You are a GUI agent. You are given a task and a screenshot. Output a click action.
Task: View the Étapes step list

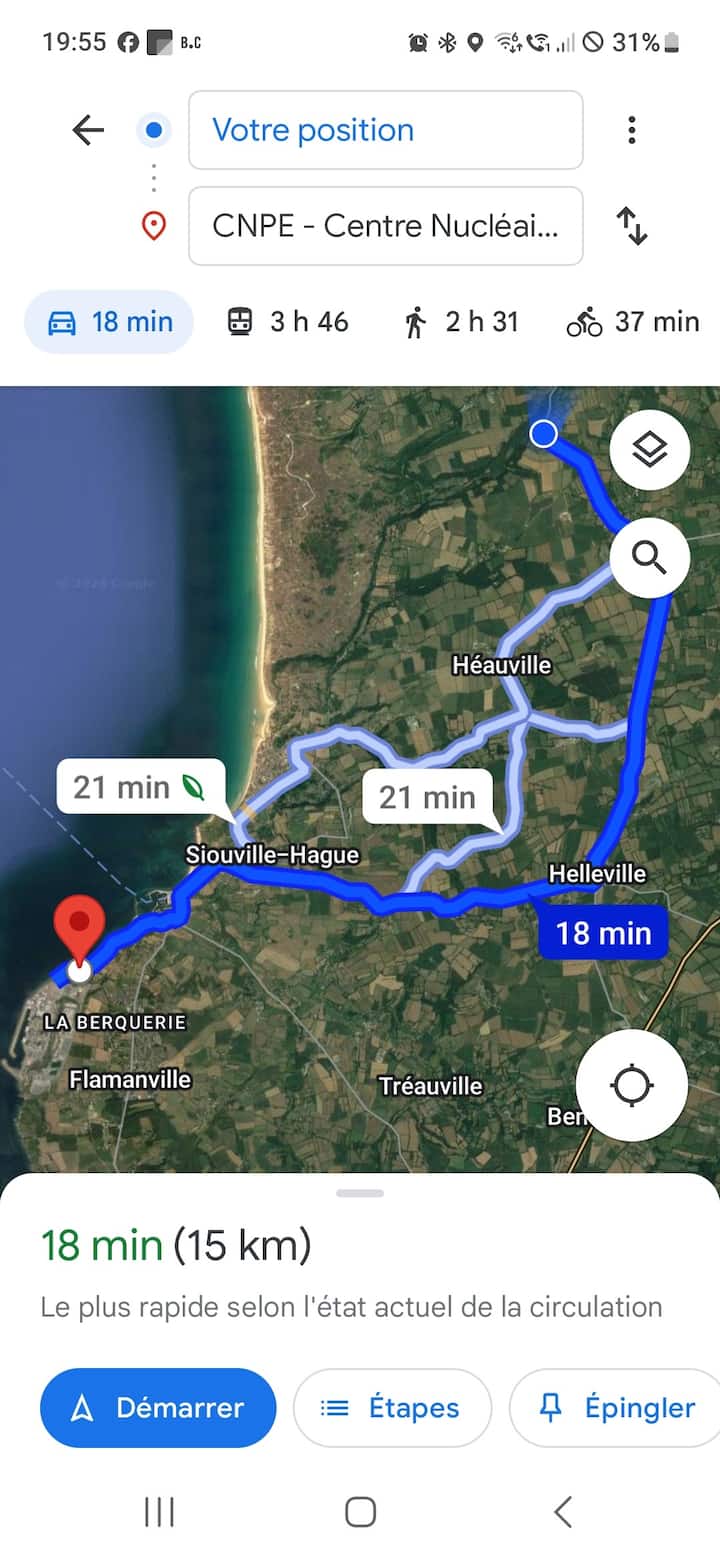coord(392,1408)
